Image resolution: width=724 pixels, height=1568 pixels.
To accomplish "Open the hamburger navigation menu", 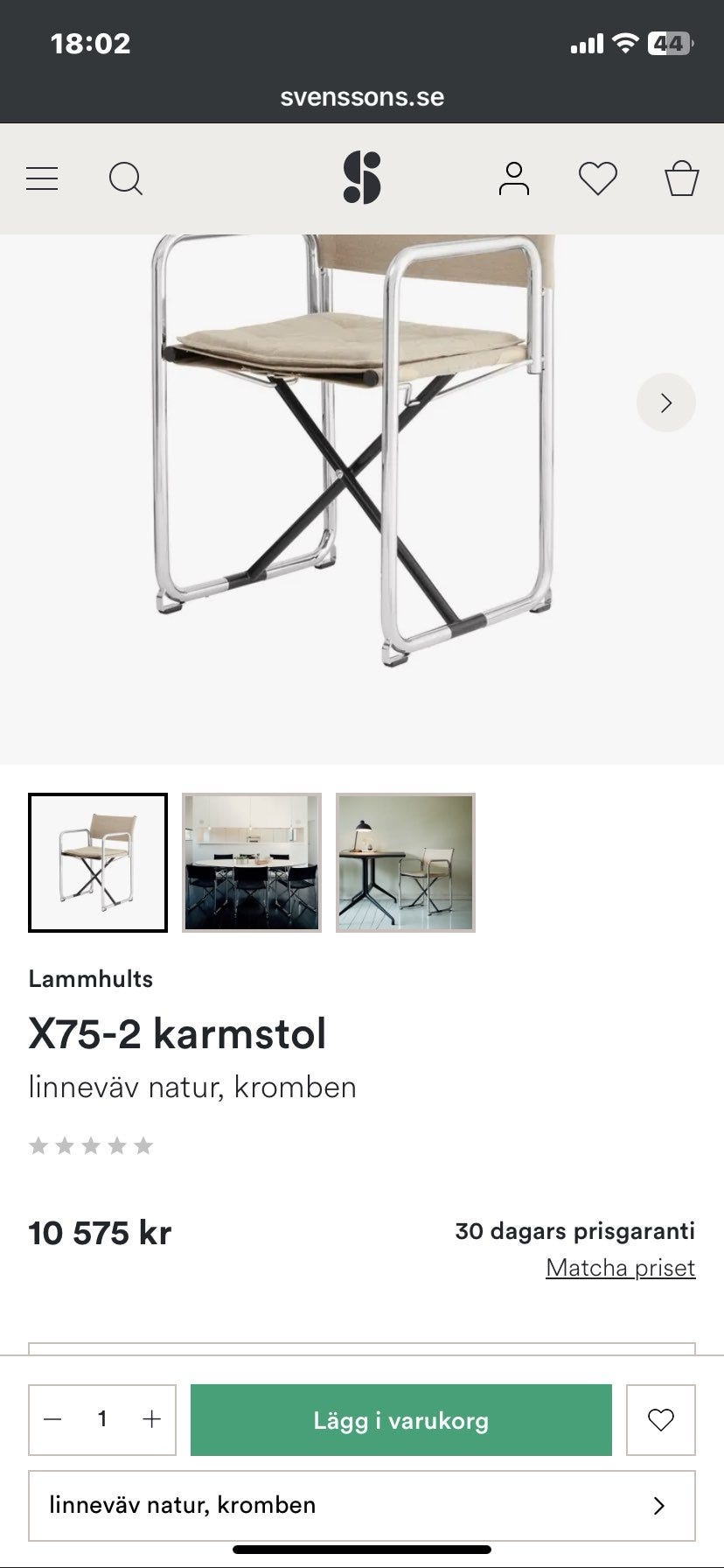I will click(x=42, y=178).
